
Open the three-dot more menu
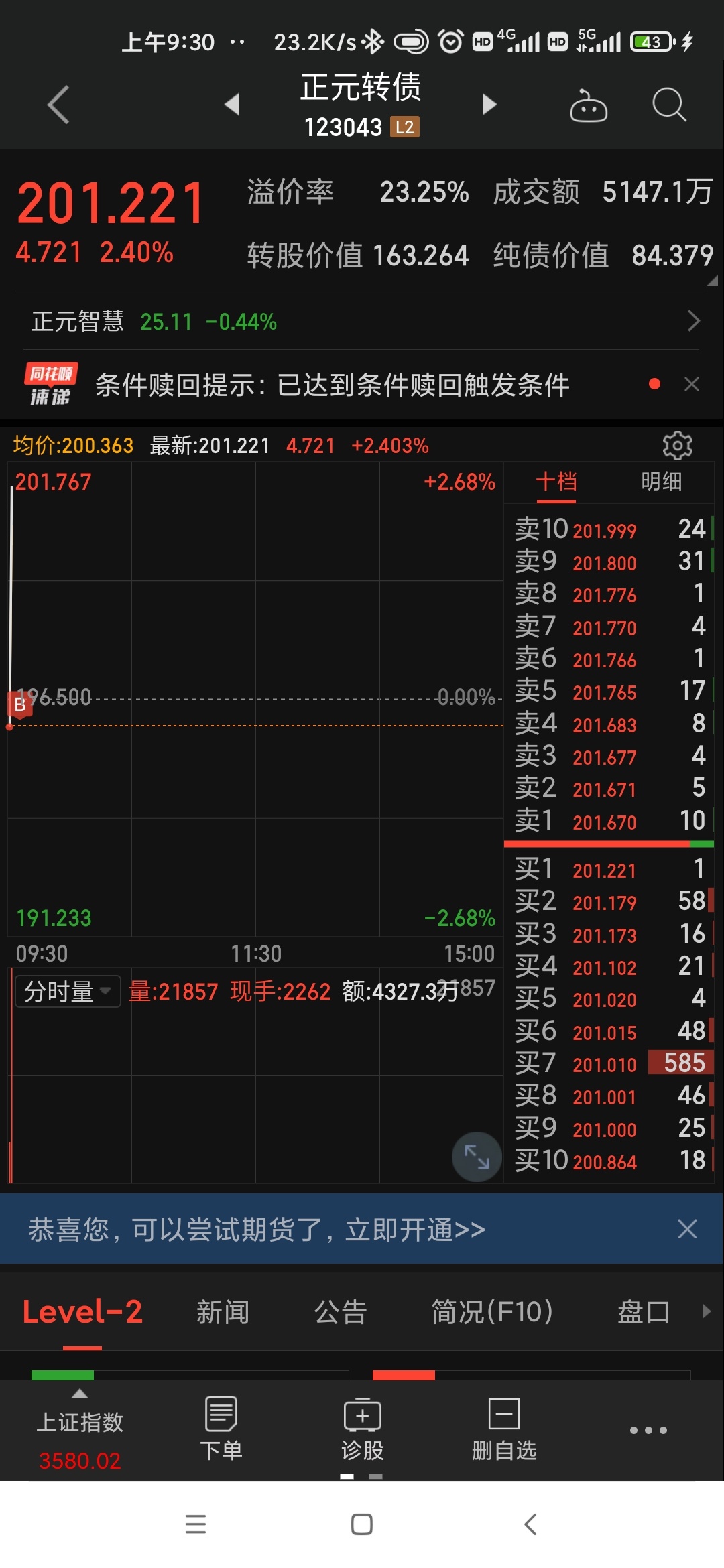tap(648, 1430)
